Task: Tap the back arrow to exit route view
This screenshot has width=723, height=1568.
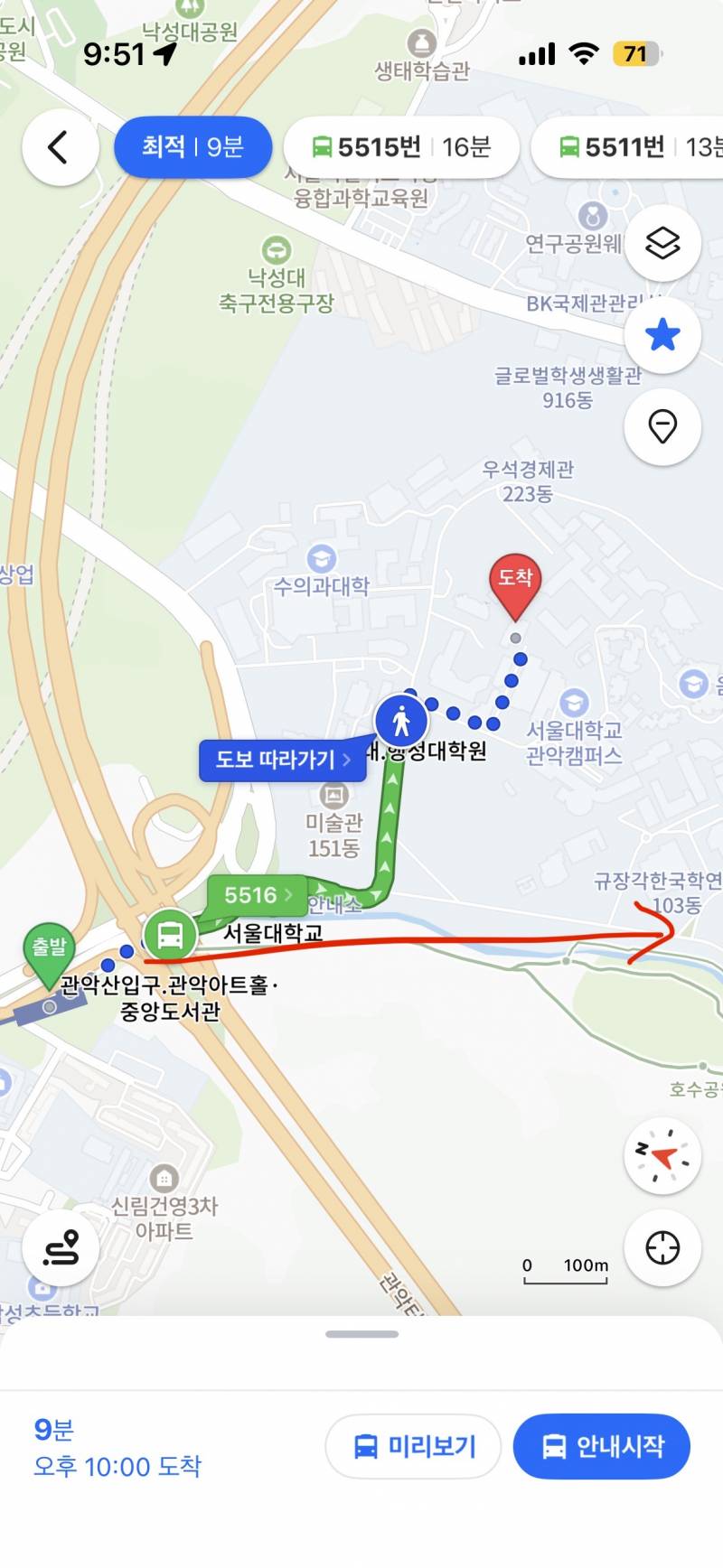Action: point(60,147)
